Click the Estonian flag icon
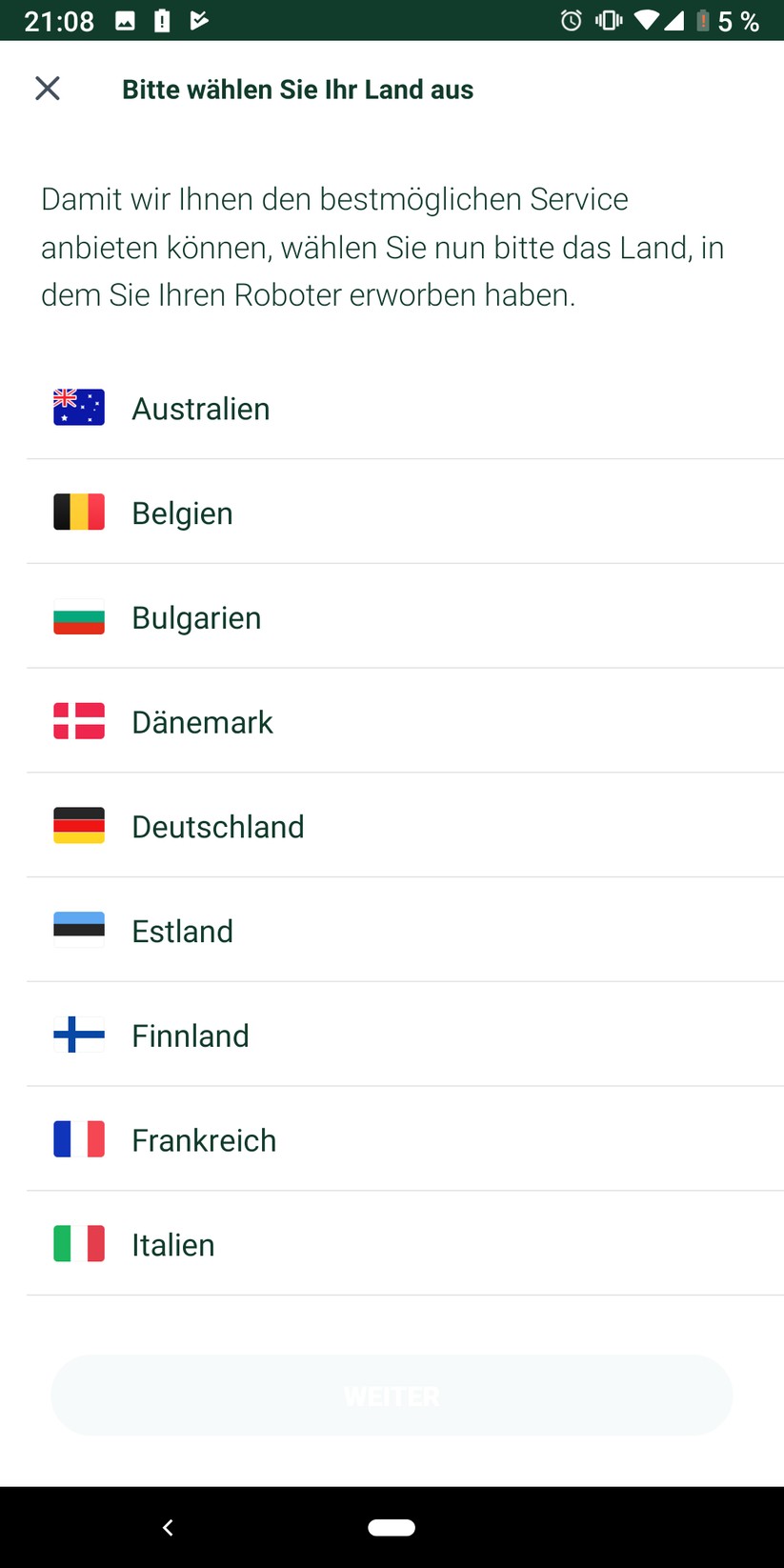This screenshot has width=784, height=1568. (x=78, y=930)
